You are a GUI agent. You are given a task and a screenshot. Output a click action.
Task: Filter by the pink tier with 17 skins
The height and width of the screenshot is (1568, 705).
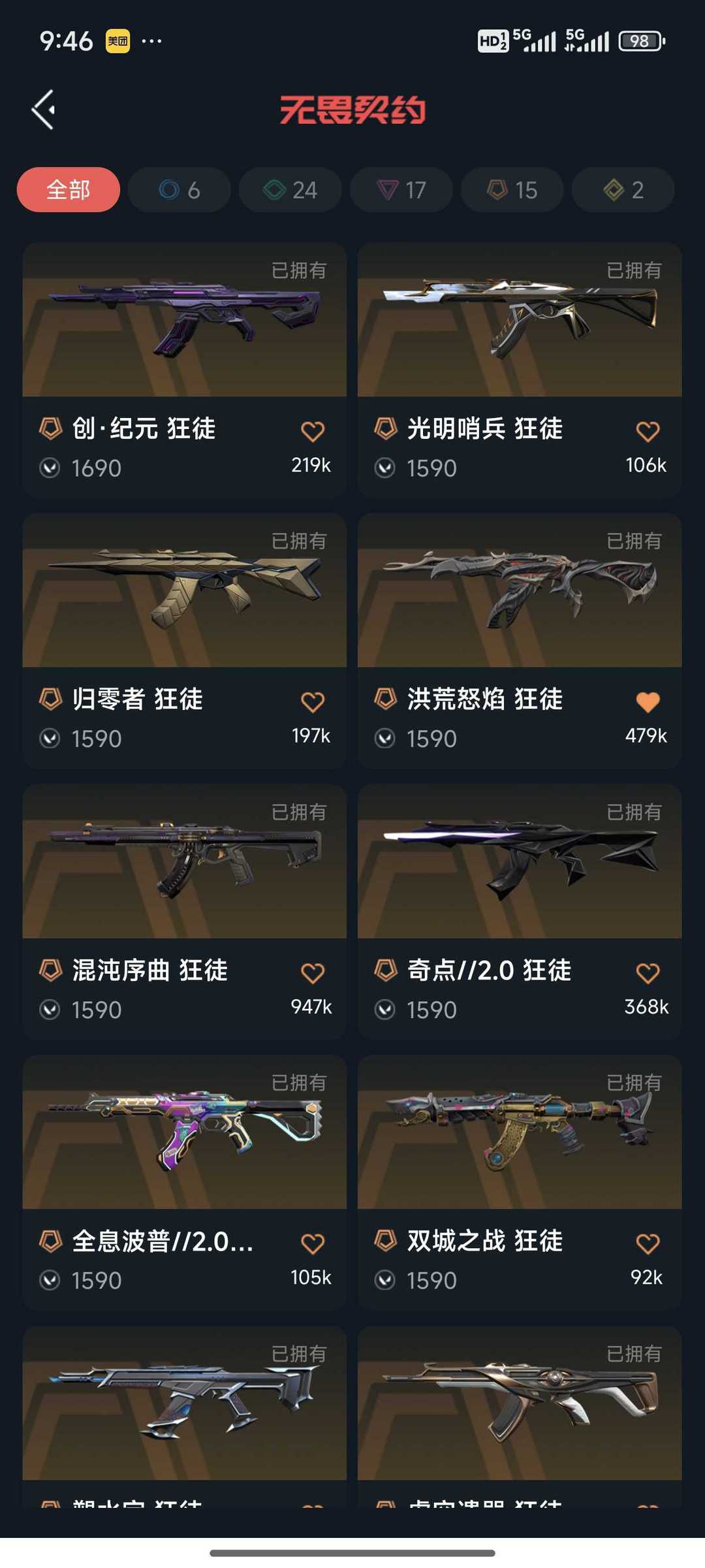point(401,190)
